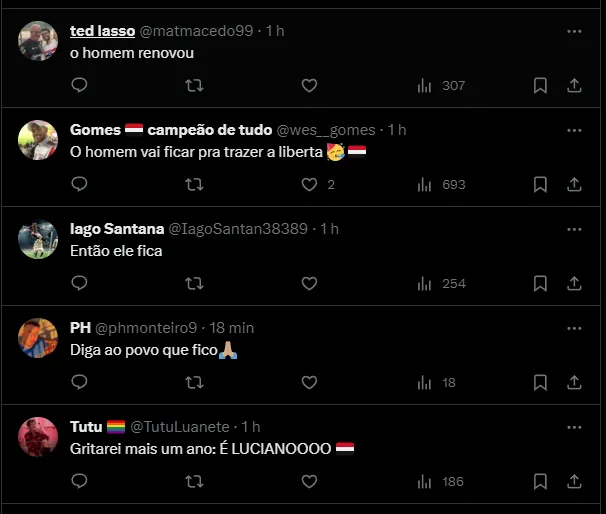Open more options on Iago Santana's tweet
This screenshot has height=514, width=606.
pos(574,229)
